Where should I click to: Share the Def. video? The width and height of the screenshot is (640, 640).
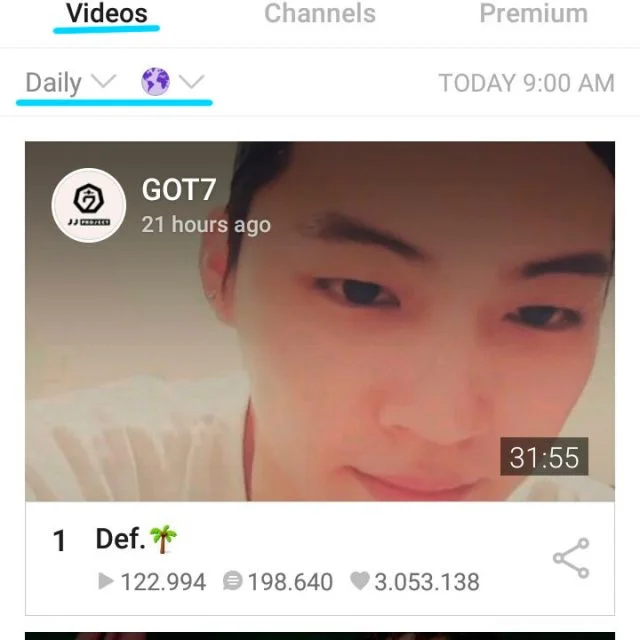pos(571,558)
